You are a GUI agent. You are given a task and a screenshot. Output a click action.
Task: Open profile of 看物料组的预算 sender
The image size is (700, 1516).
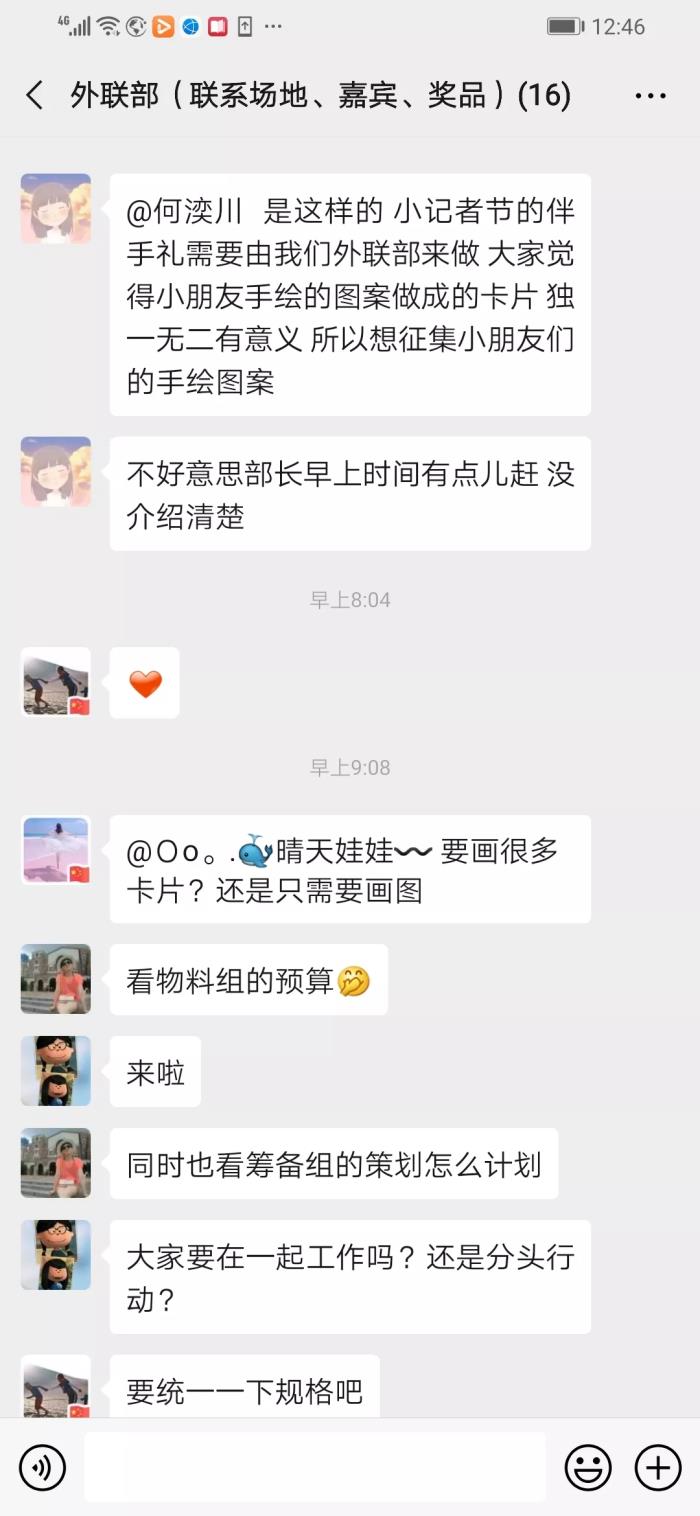[56, 979]
